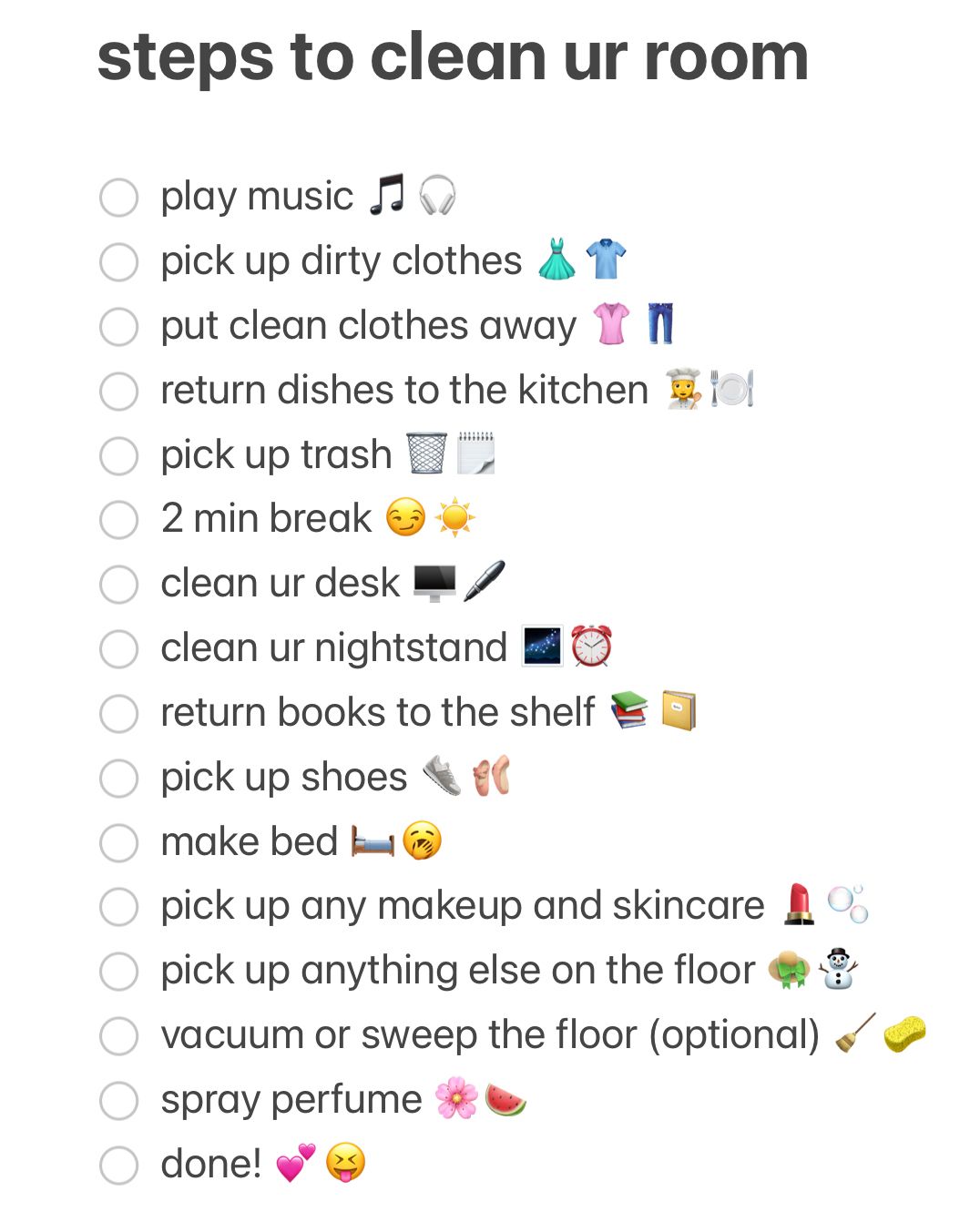Check vacuum or sweep the floor item
980x1222 pixels.
(x=118, y=1036)
